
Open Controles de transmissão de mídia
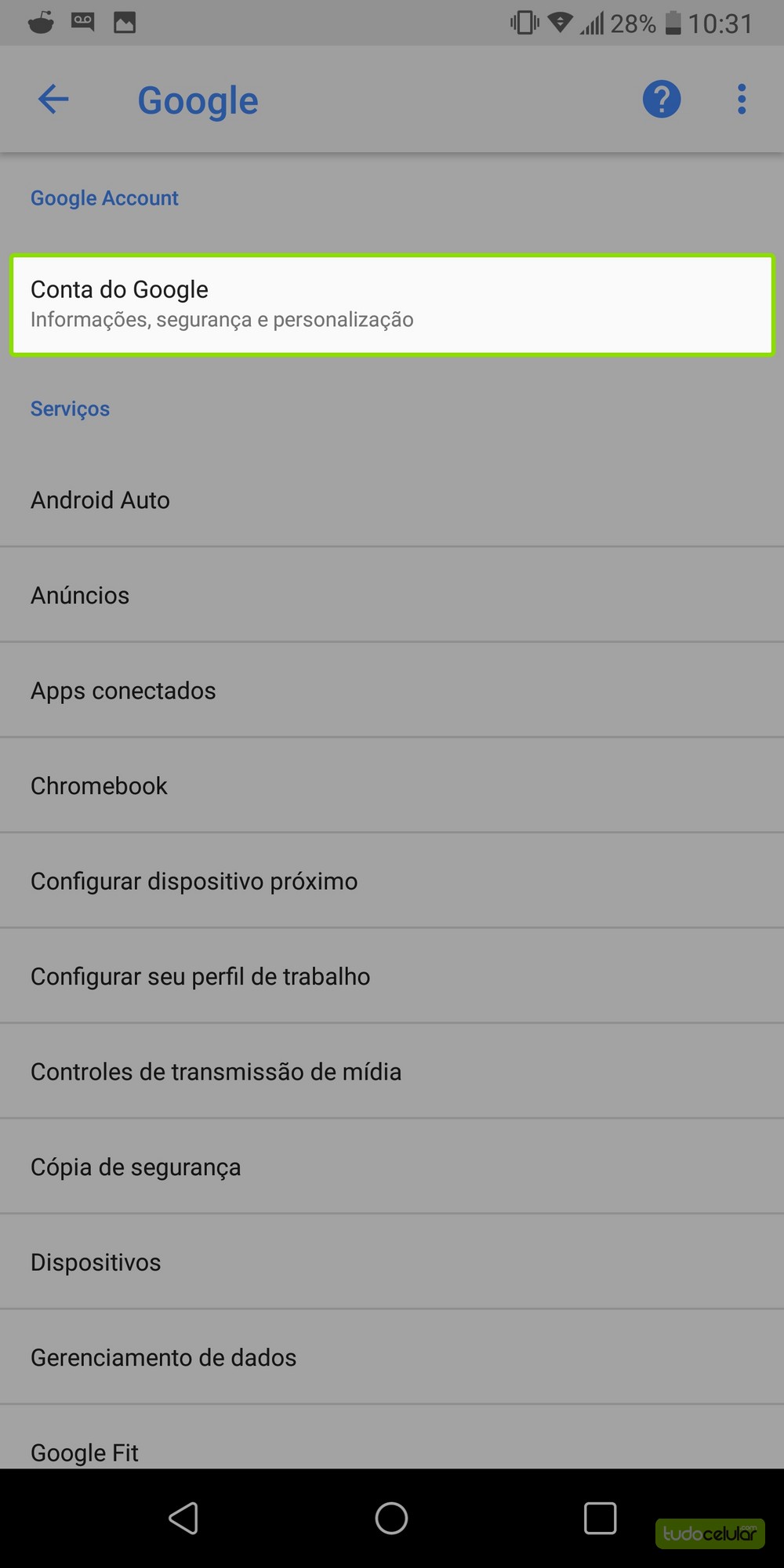(x=391, y=1072)
